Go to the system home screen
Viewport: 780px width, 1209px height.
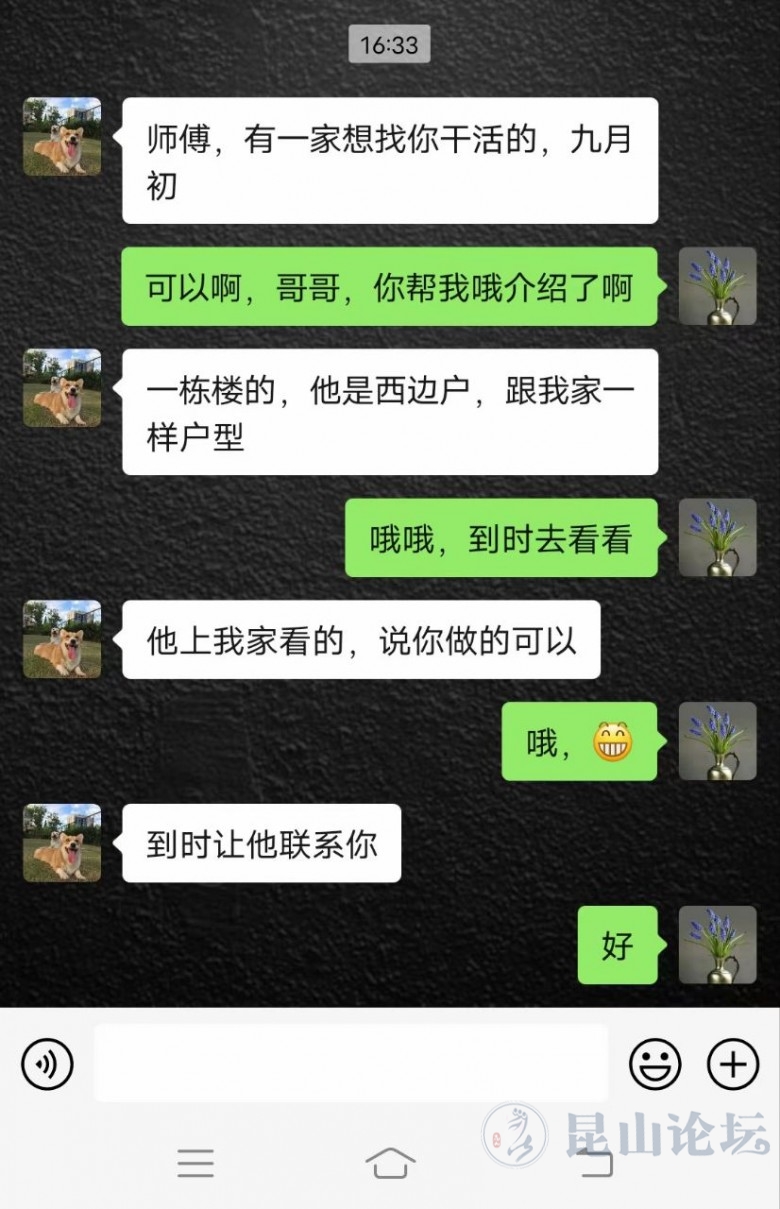tap(390, 1163)
